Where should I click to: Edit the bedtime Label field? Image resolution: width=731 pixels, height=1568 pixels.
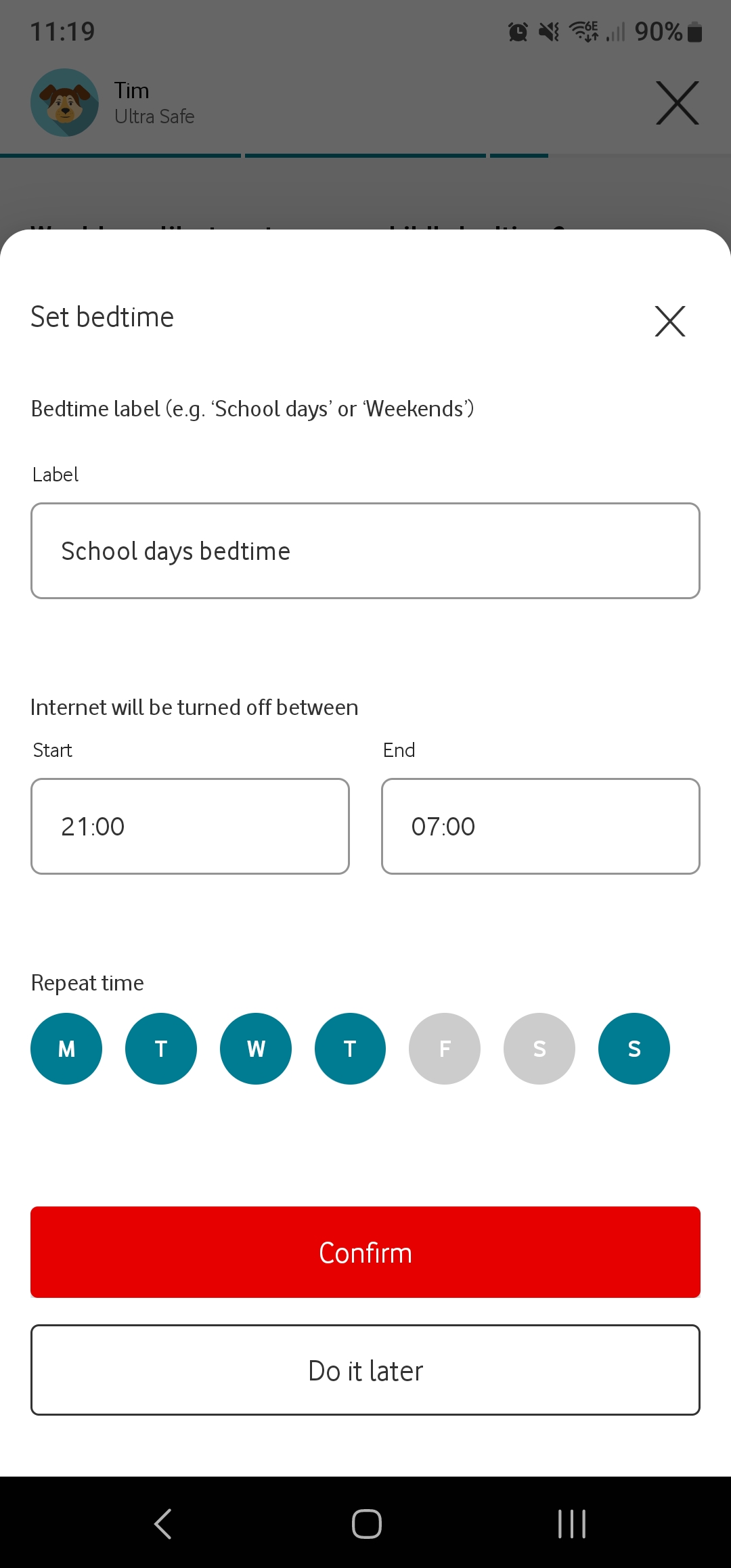pyautogui.click(x=365, y=550)
